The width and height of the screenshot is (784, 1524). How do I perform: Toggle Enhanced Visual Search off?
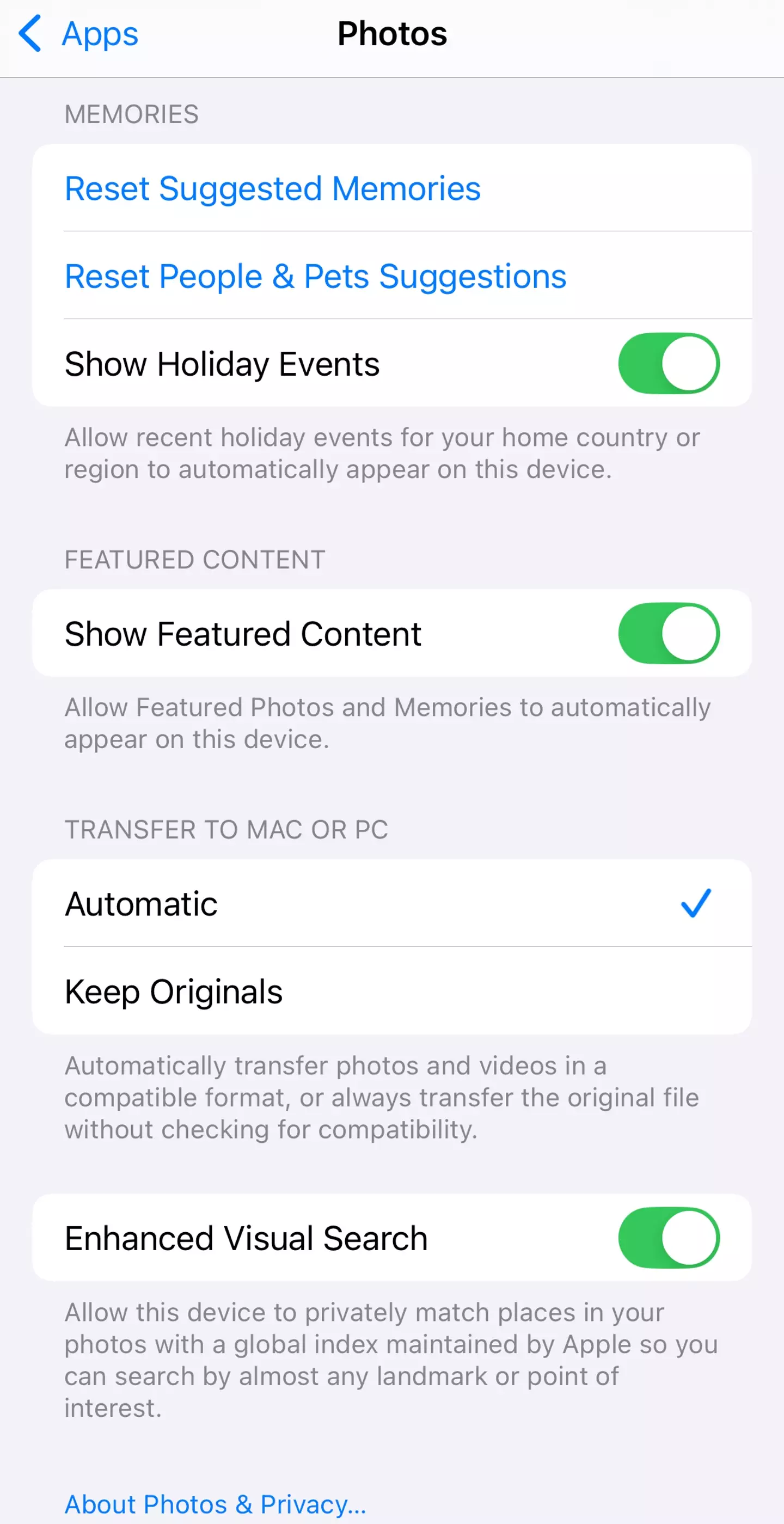click(669, 1238)
